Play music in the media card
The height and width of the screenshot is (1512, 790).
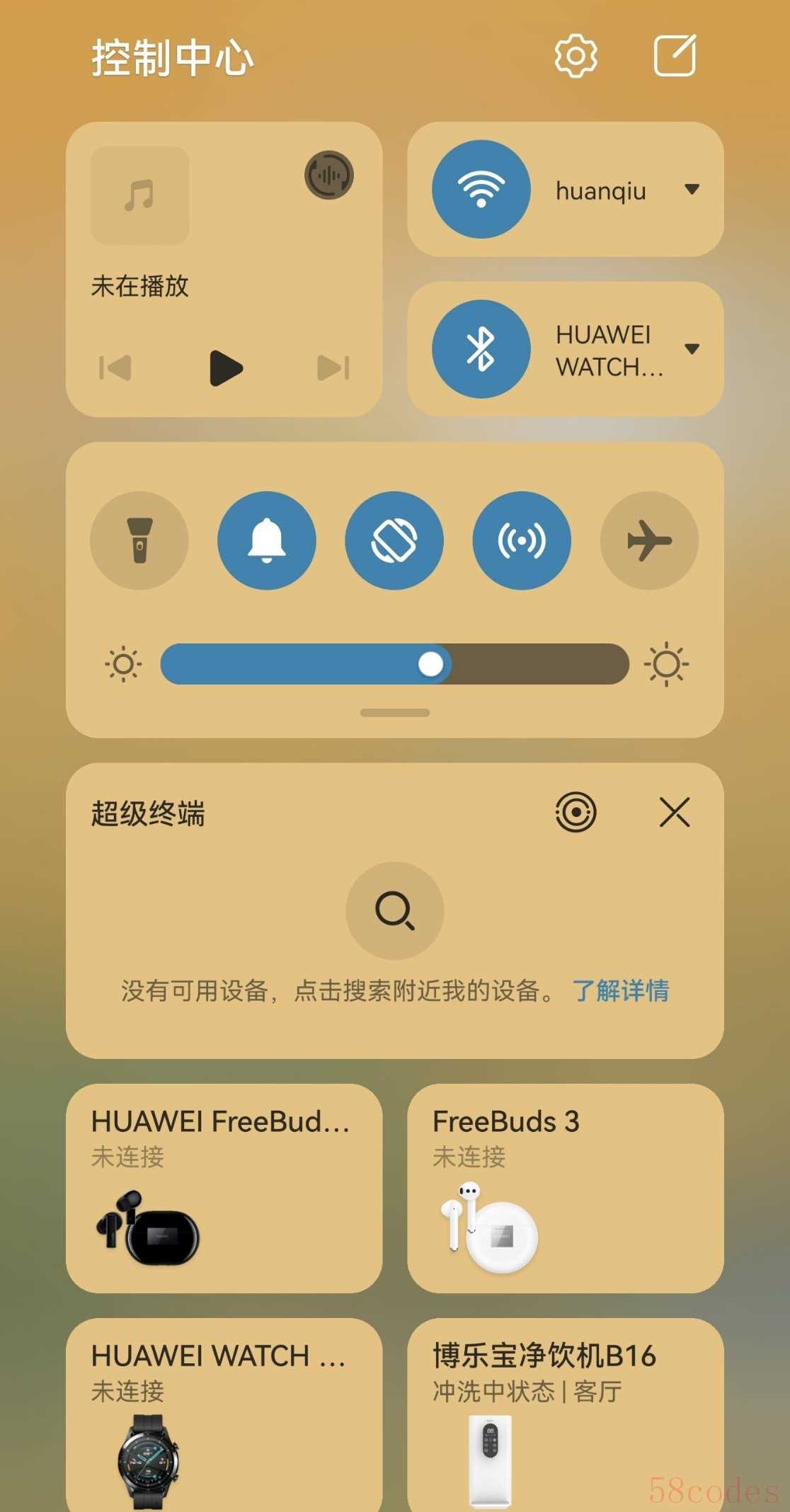[x=226, y=368]
